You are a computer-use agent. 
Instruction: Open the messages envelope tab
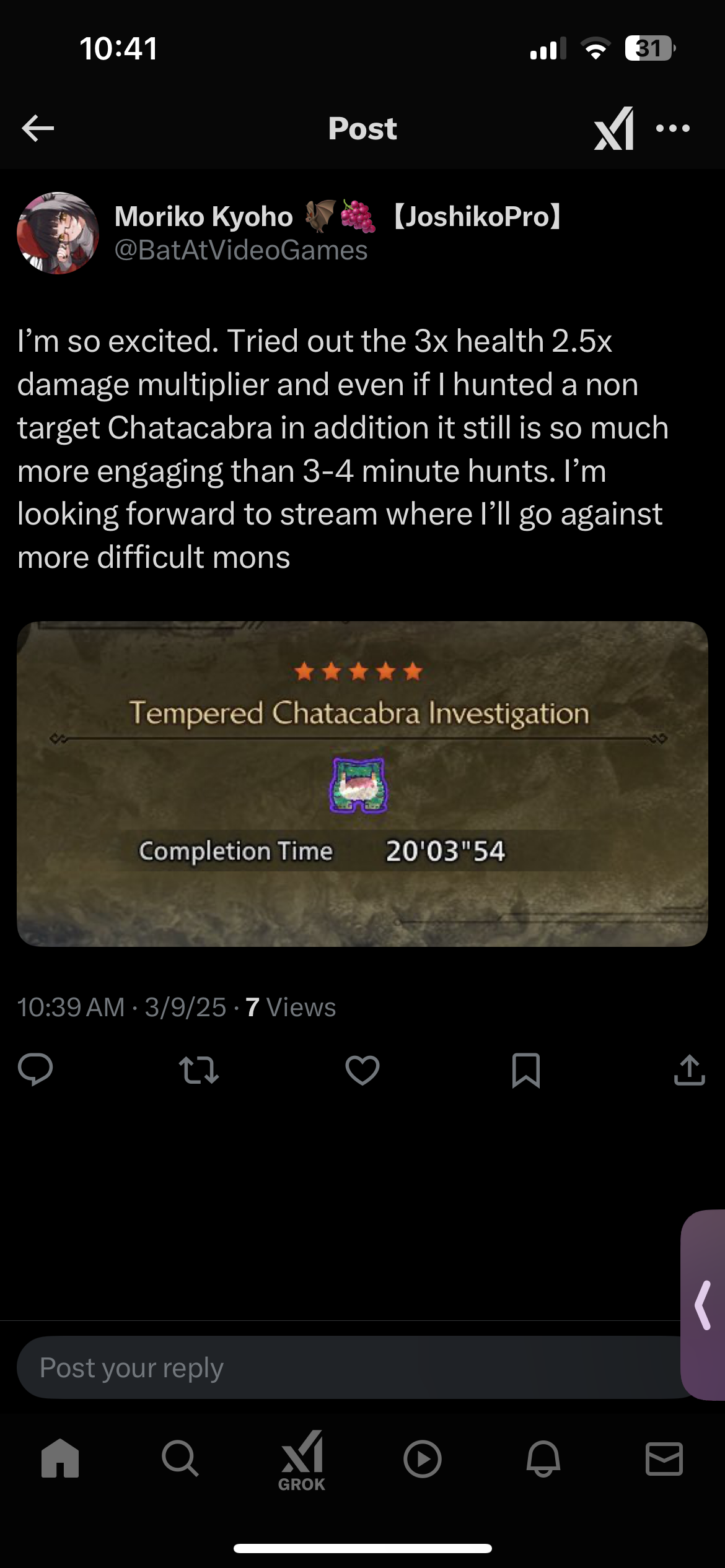pos(664,1459)
